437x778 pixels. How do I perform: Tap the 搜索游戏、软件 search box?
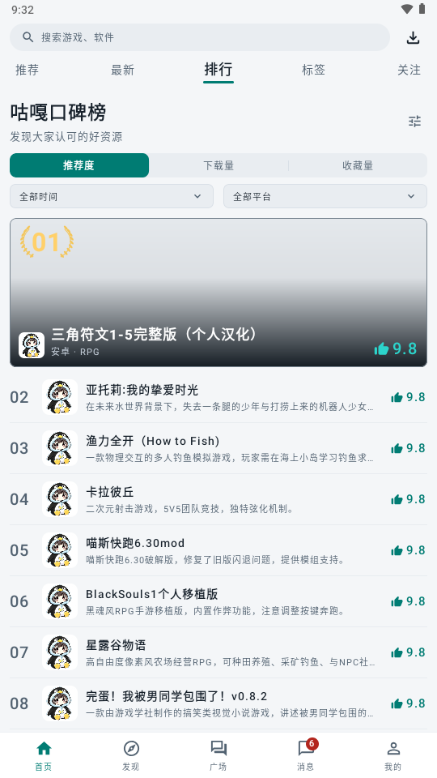coord(200,37)
